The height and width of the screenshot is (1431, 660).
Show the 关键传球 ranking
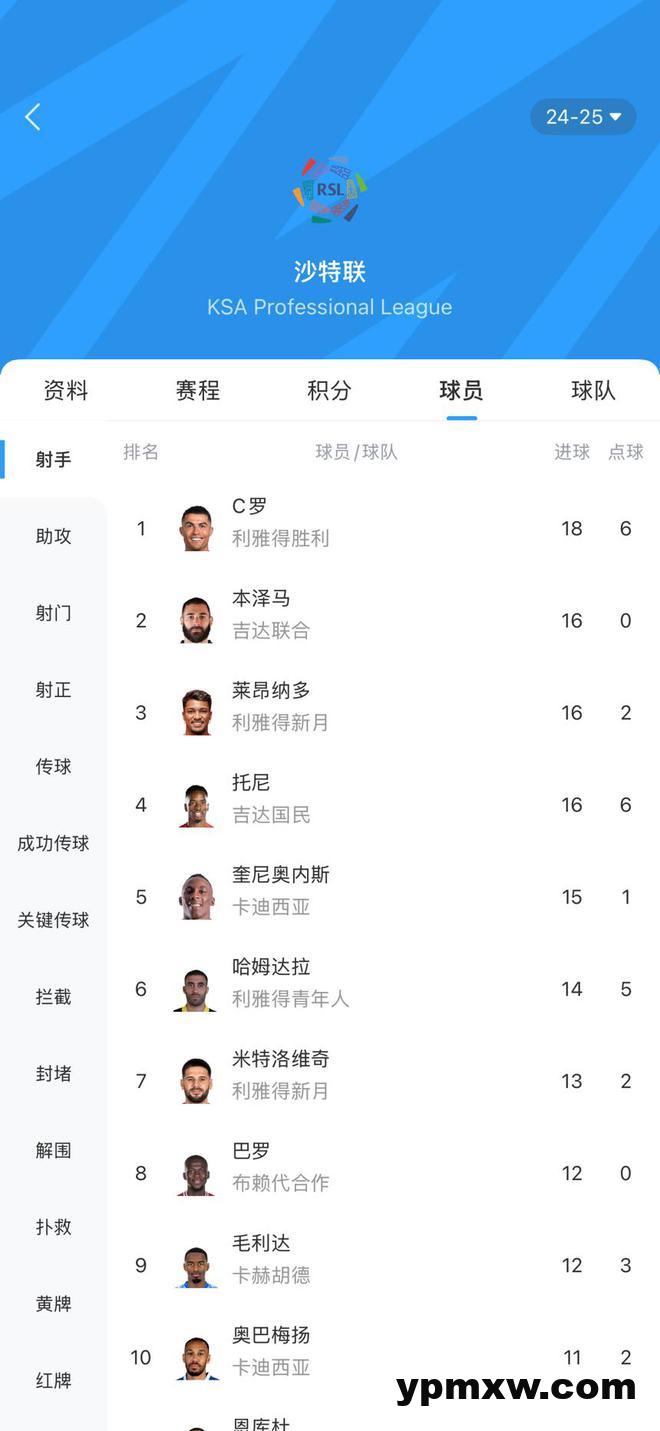click(53, 920)
